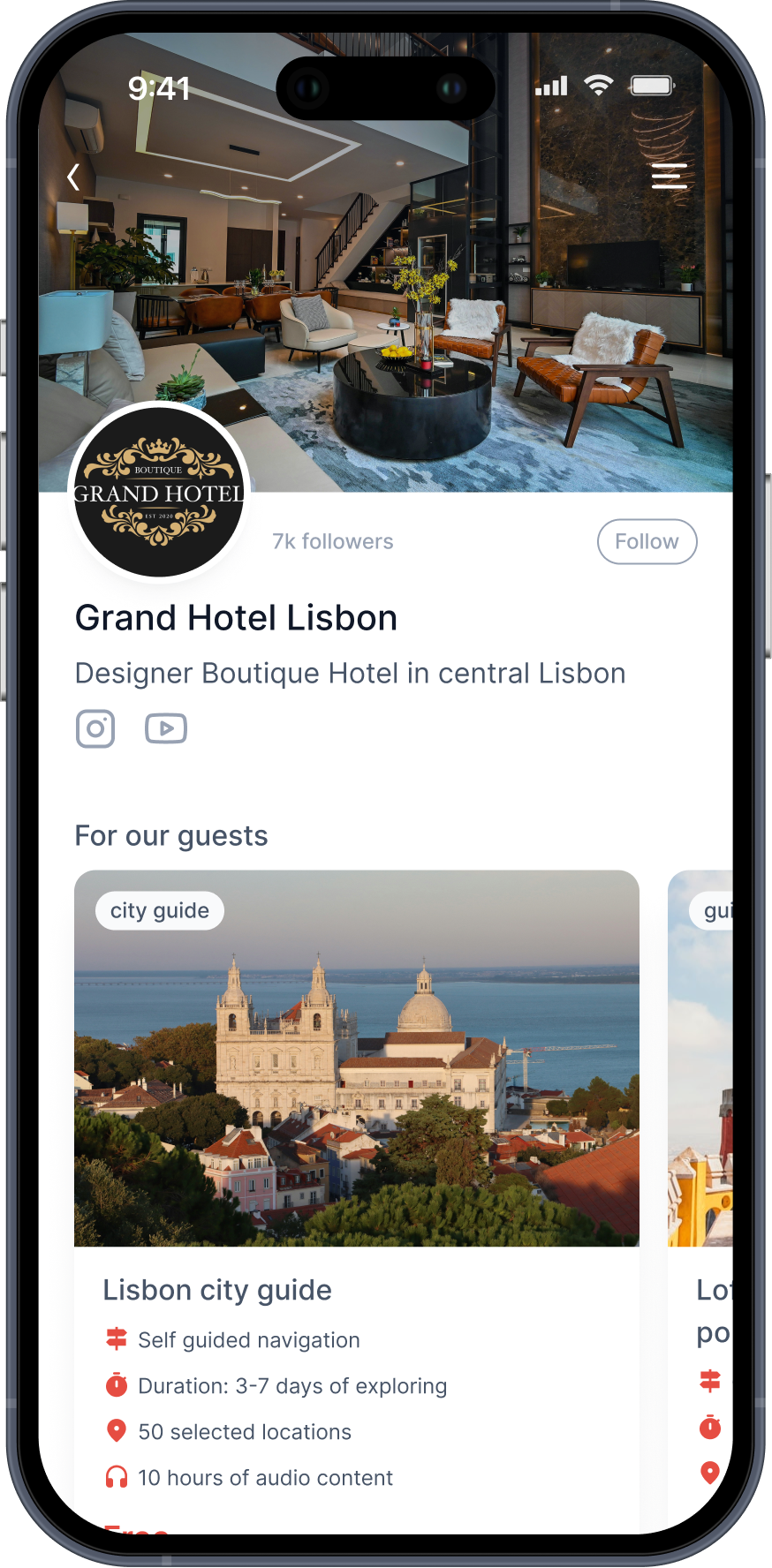Follow Grand Hotel Lisbon
Image resolution: width=772 pixels, height=1568 pixels.
(647, 541)
